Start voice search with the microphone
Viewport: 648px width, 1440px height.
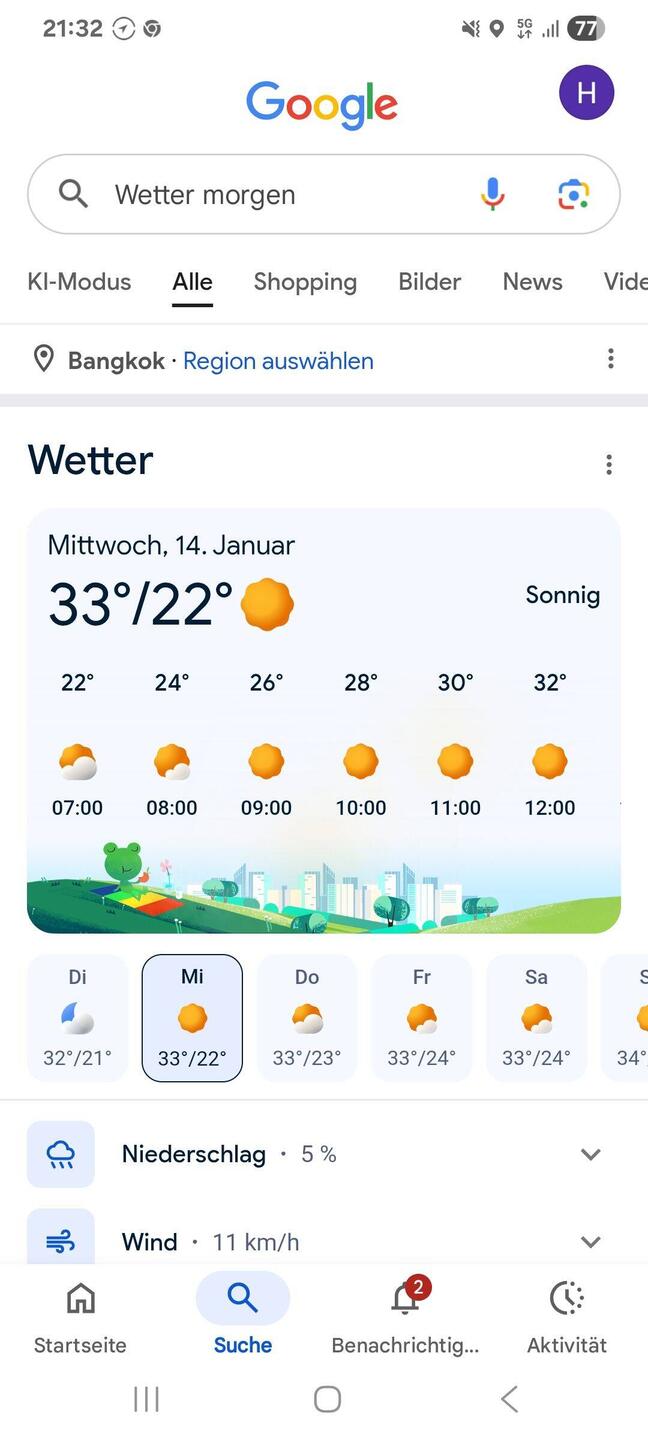492,194
